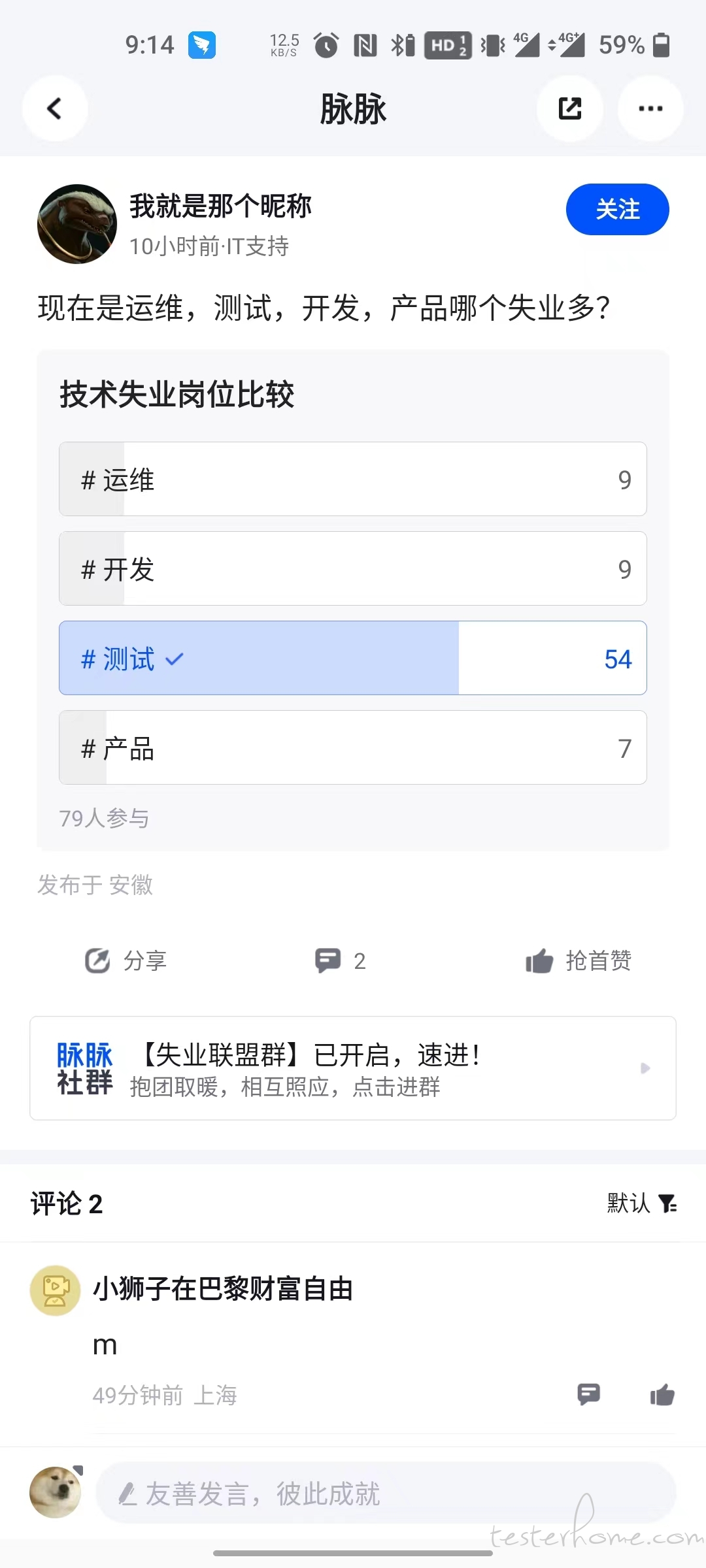The image size is (706, 1568).
Task: Like the post with 抢首赞
Action: pyautogui.click(x=579, y=960)
